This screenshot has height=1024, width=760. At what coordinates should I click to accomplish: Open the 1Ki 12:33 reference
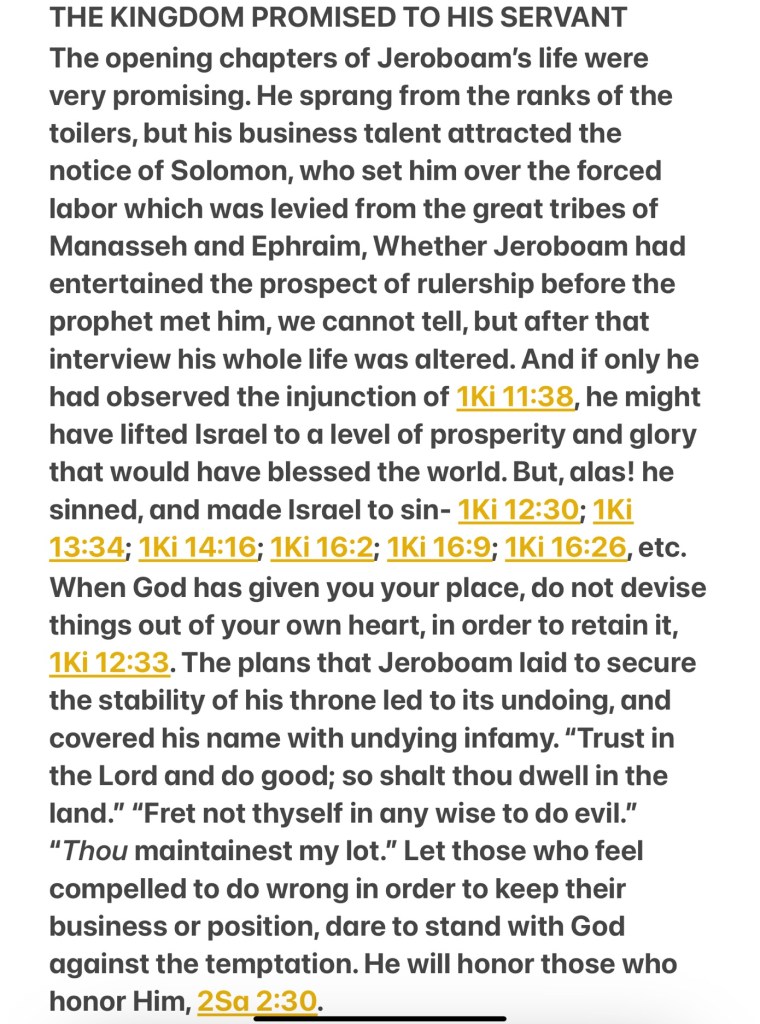[x=110, y=662]
